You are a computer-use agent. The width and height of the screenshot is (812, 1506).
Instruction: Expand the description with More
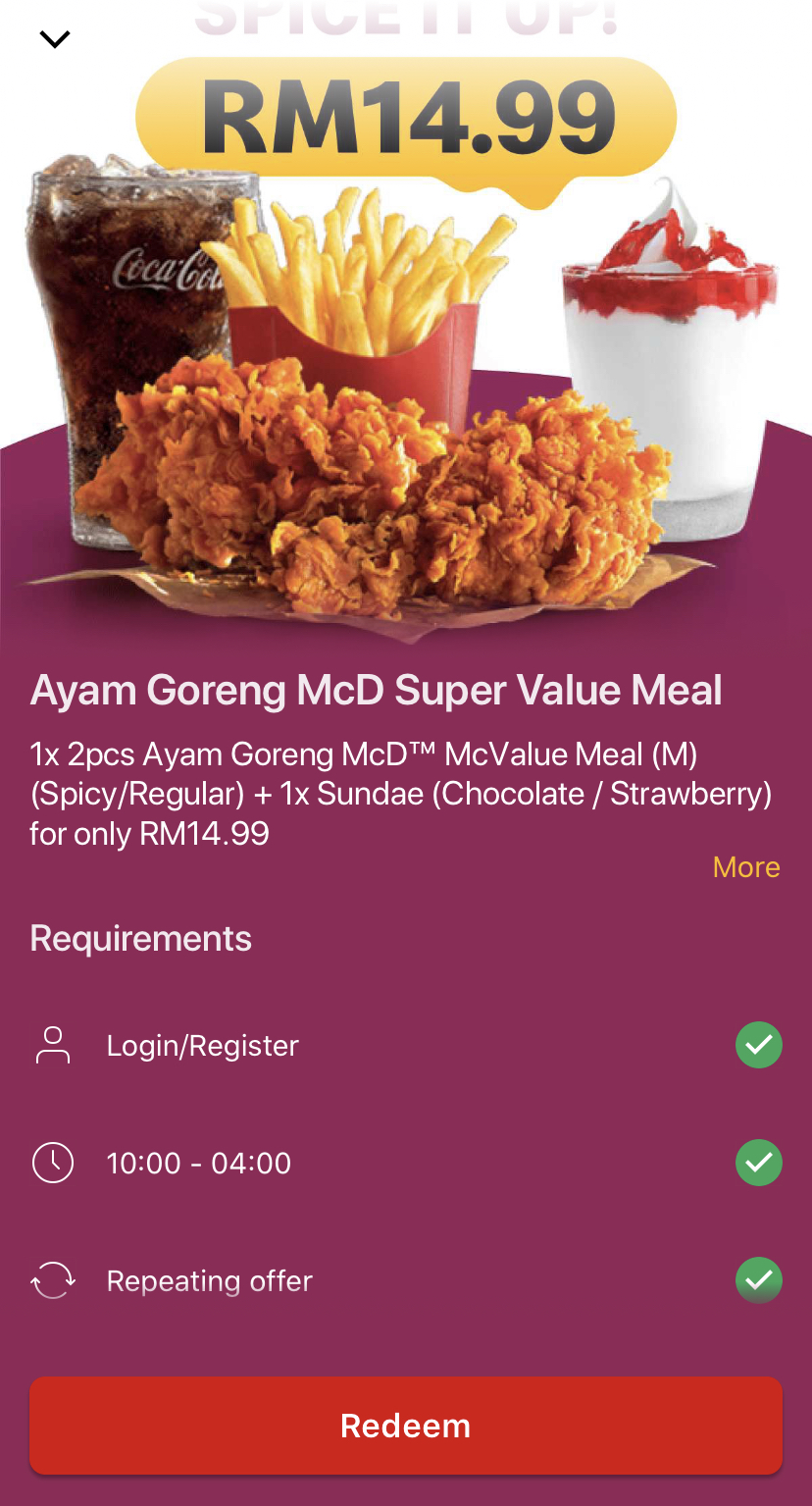pos(745,867)
